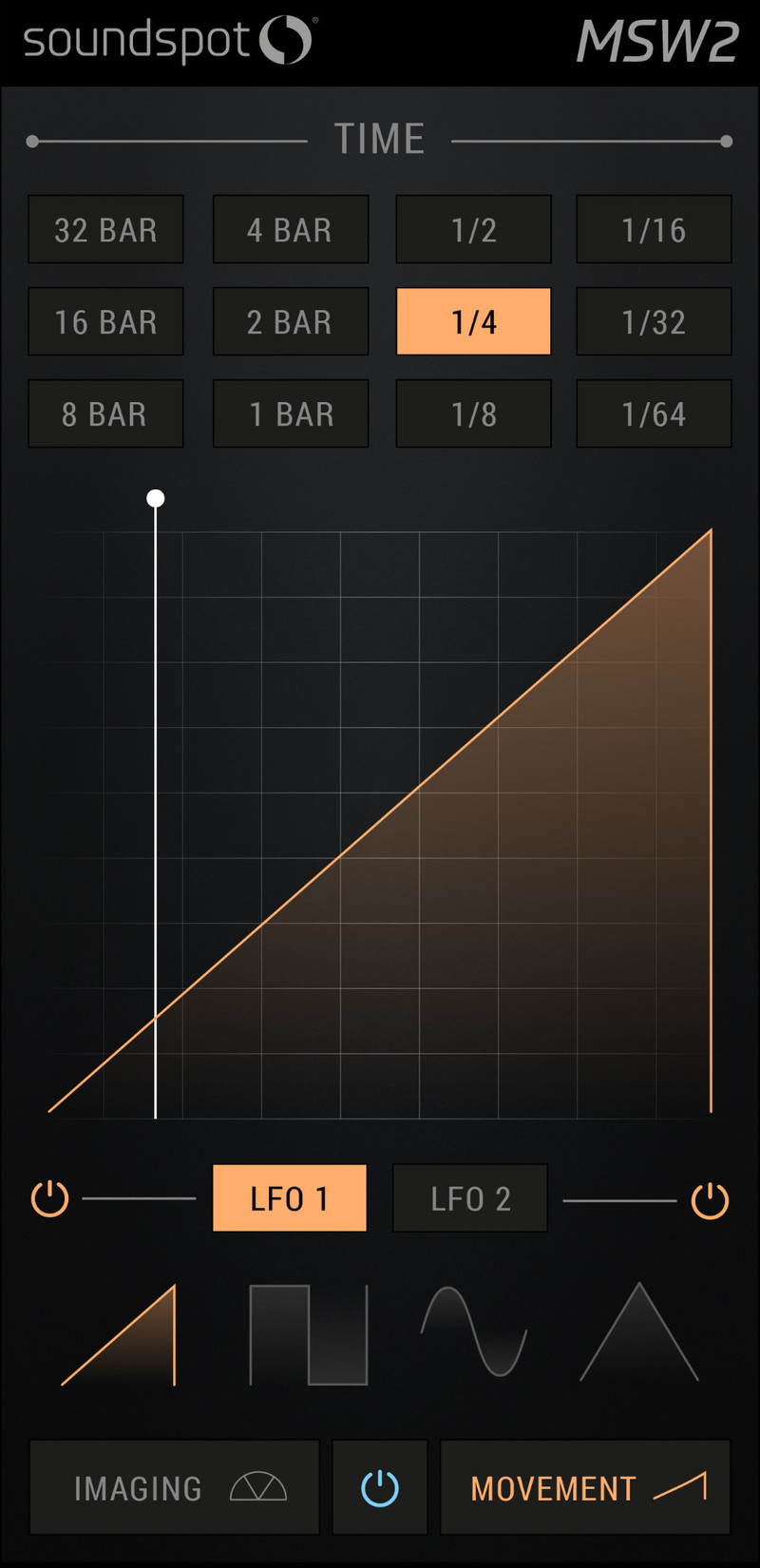The width and height of the screenshot is (760, 1568).
Task: Choose the square wave shape
Action: pyautogui.click(x=308, y=1334)
